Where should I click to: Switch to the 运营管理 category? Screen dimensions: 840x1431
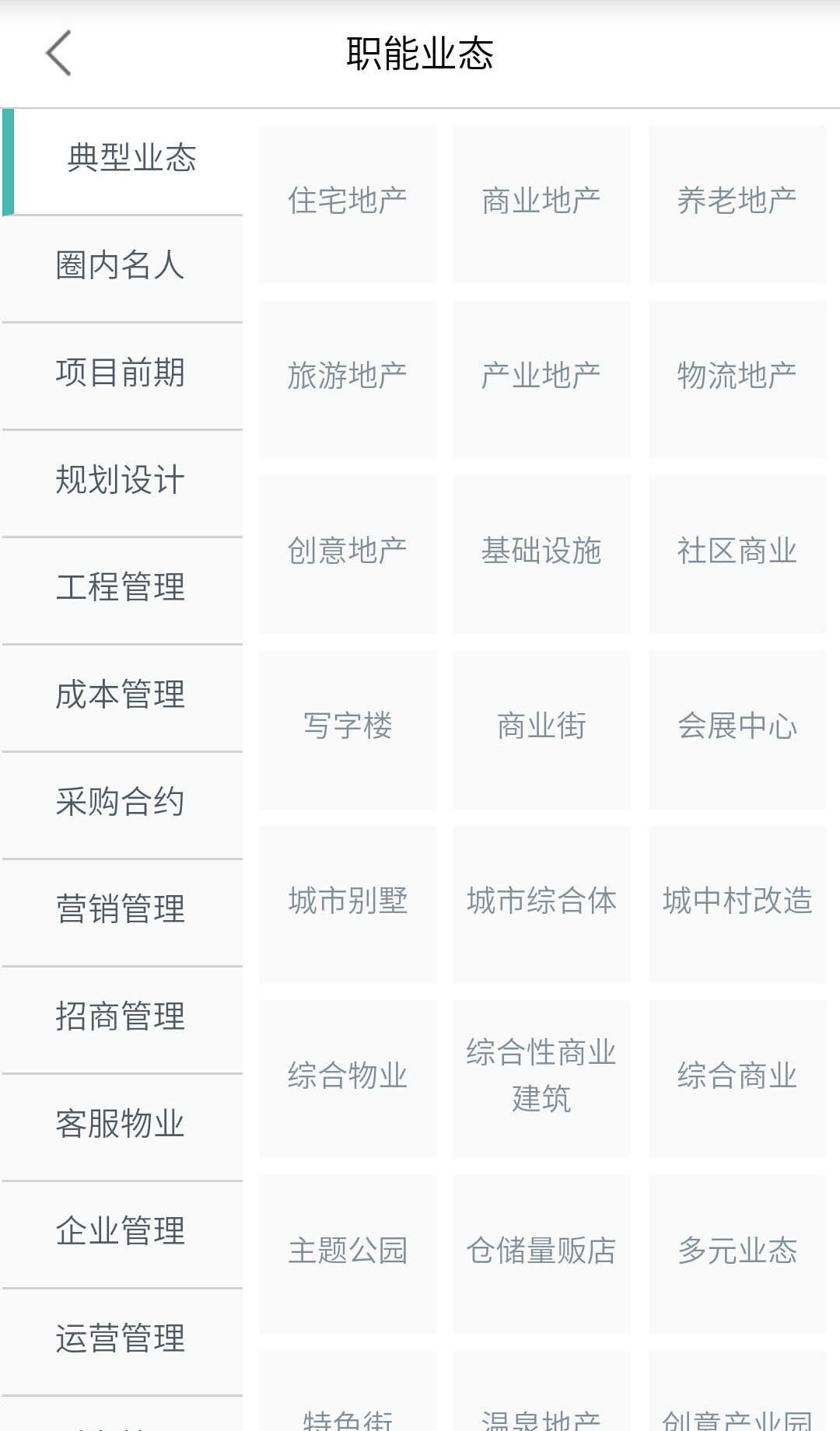121,1339
